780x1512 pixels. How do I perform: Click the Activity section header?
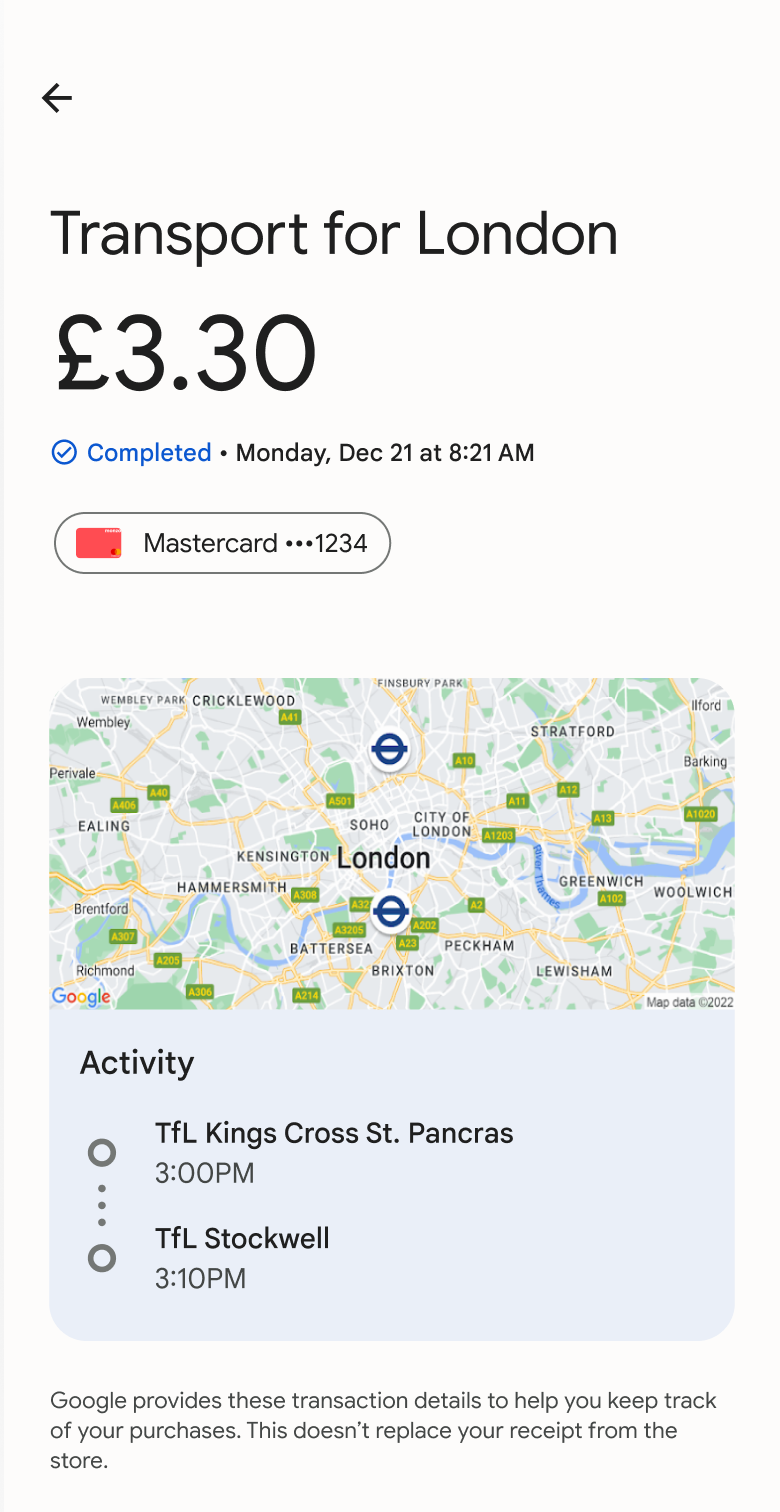[137, 1063]
